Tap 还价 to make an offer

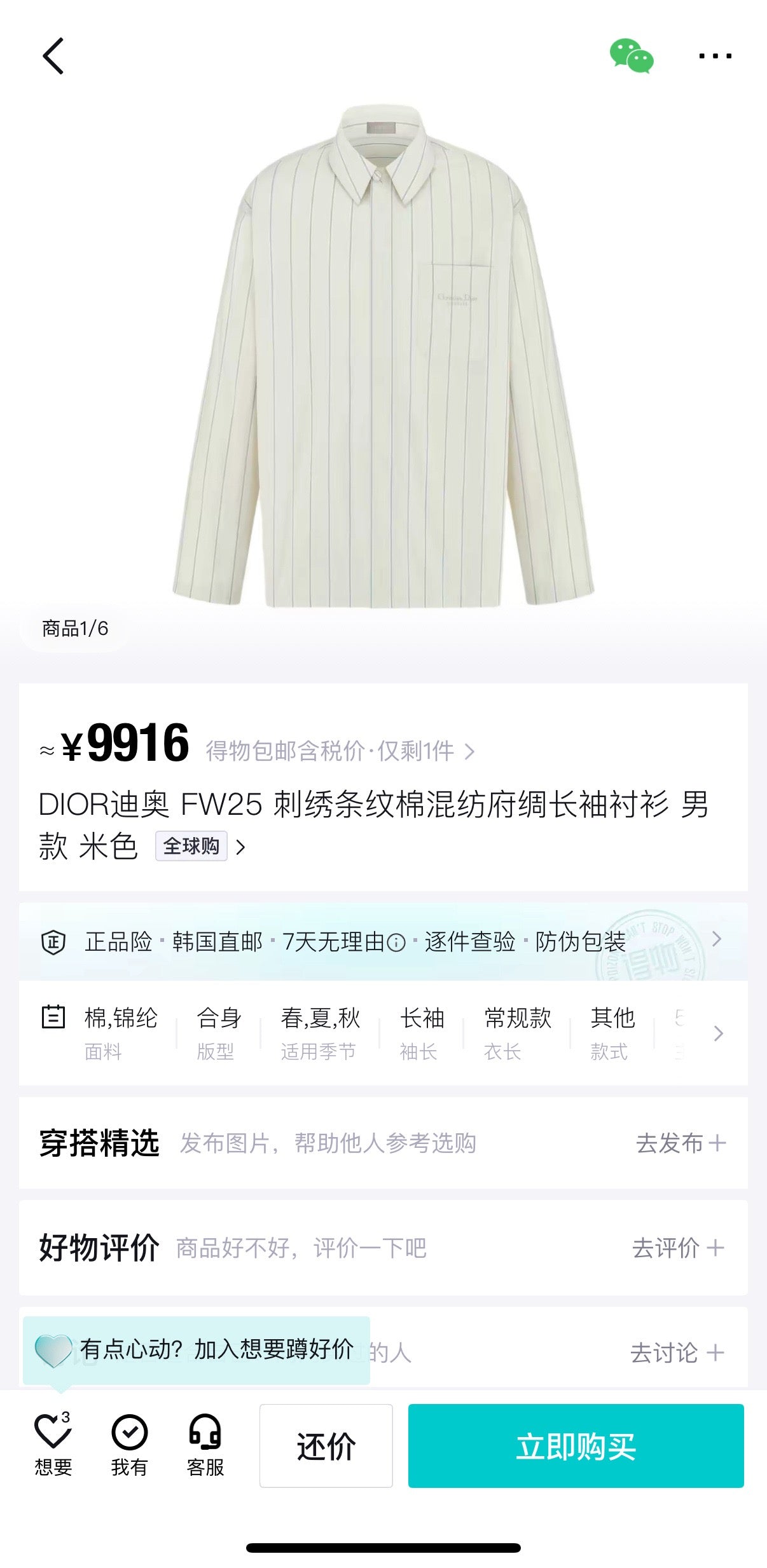click(x=326, y=1446)
